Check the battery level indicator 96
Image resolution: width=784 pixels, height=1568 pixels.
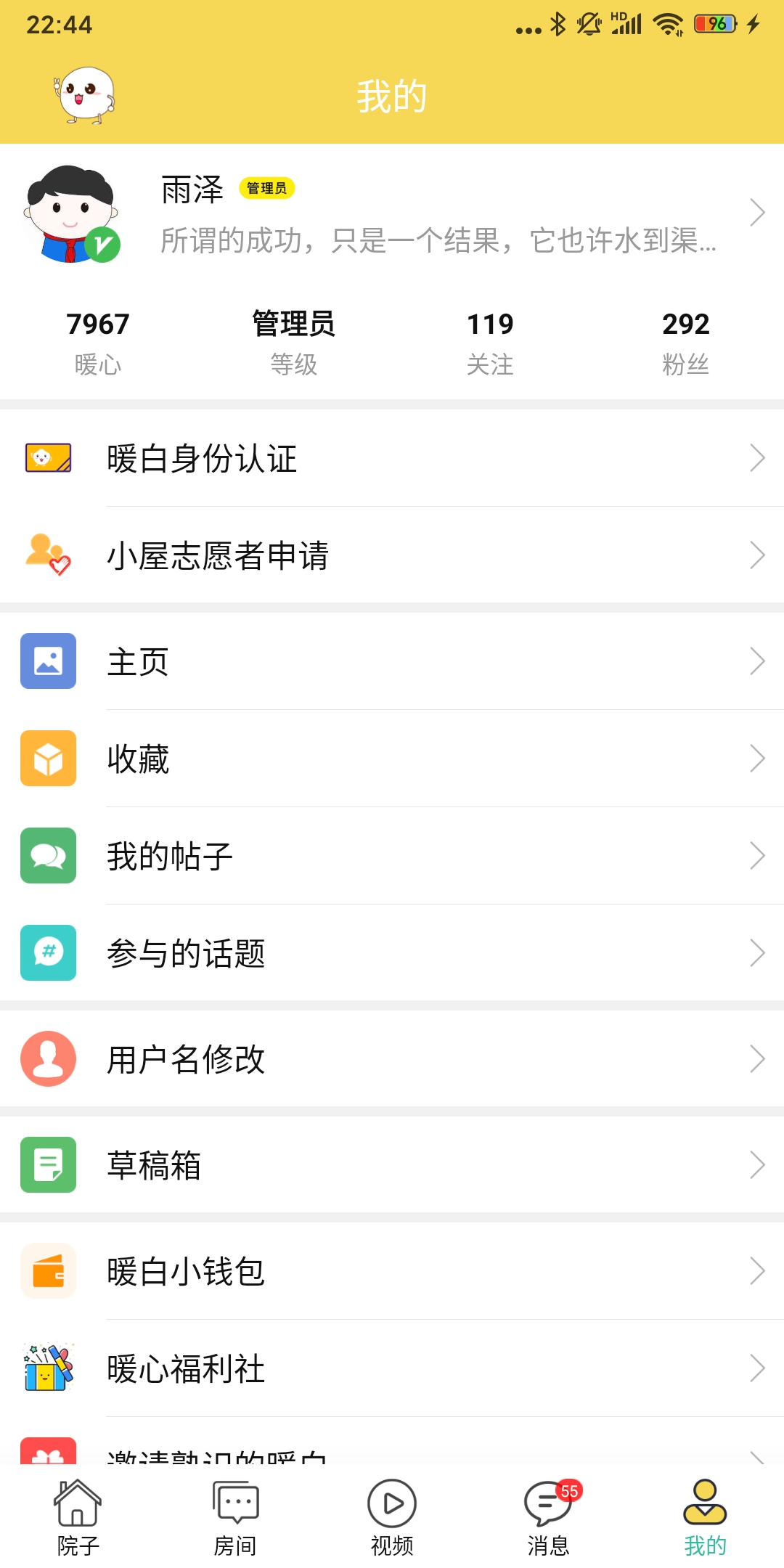(x=714, y=23)
